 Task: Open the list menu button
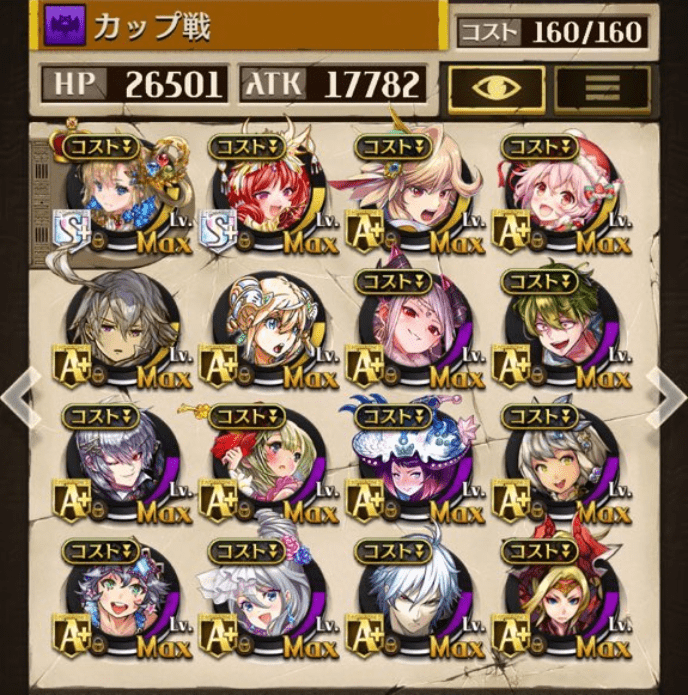pyautogui.click(x=603, y=88)
